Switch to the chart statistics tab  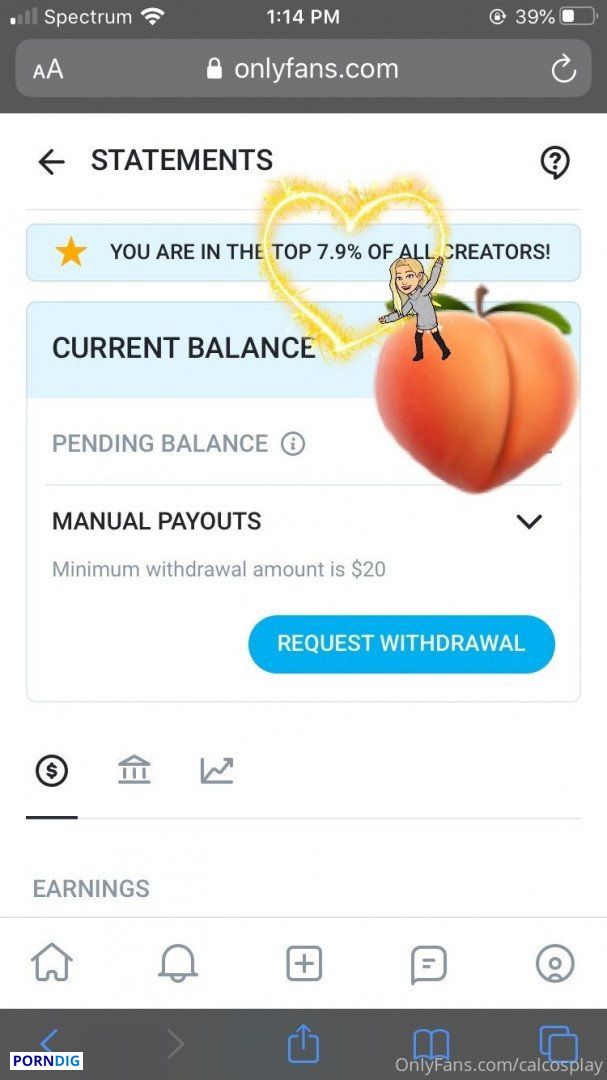pyautogui.click(x=217, y=771)
